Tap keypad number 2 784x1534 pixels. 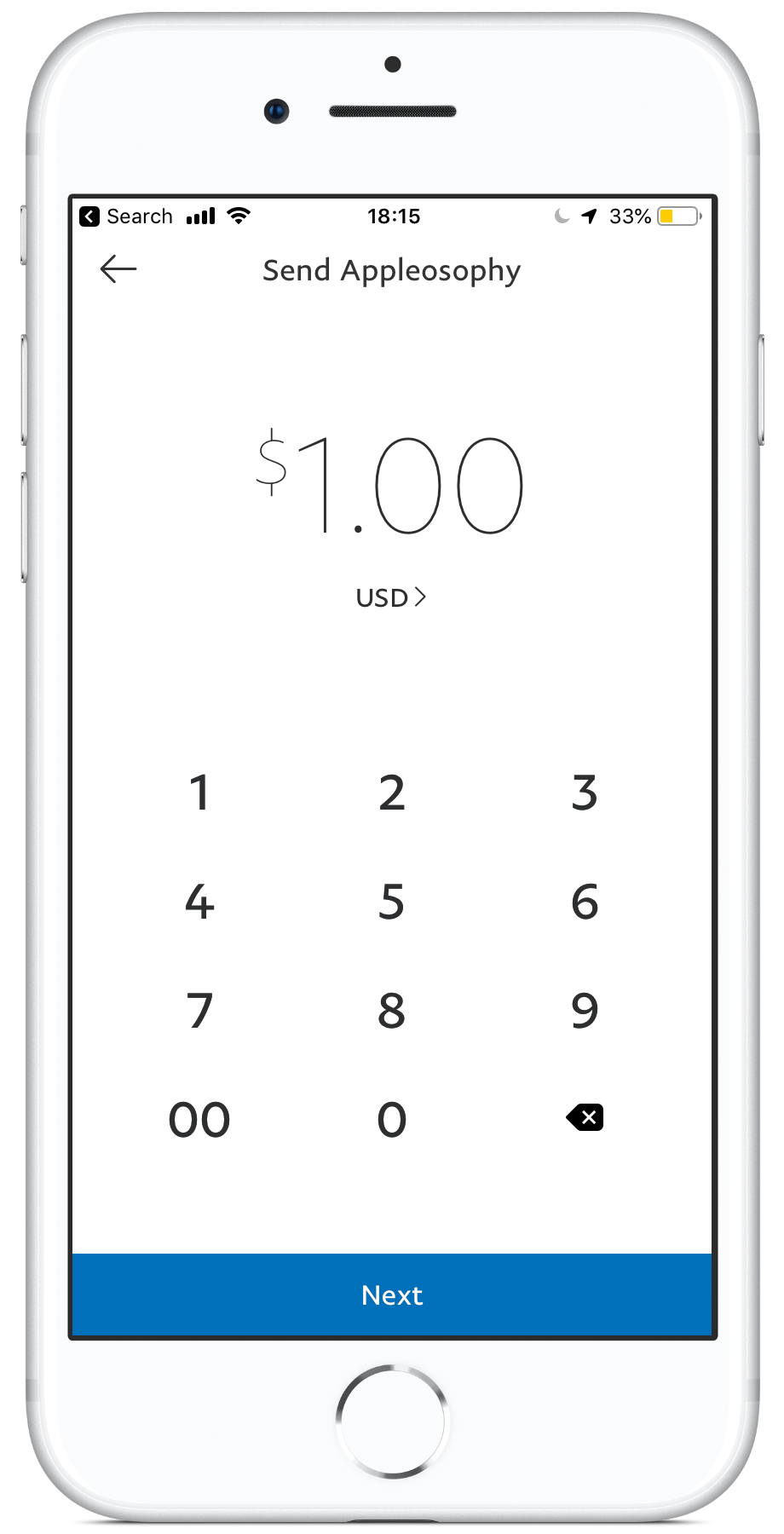(x=392, y=793)
